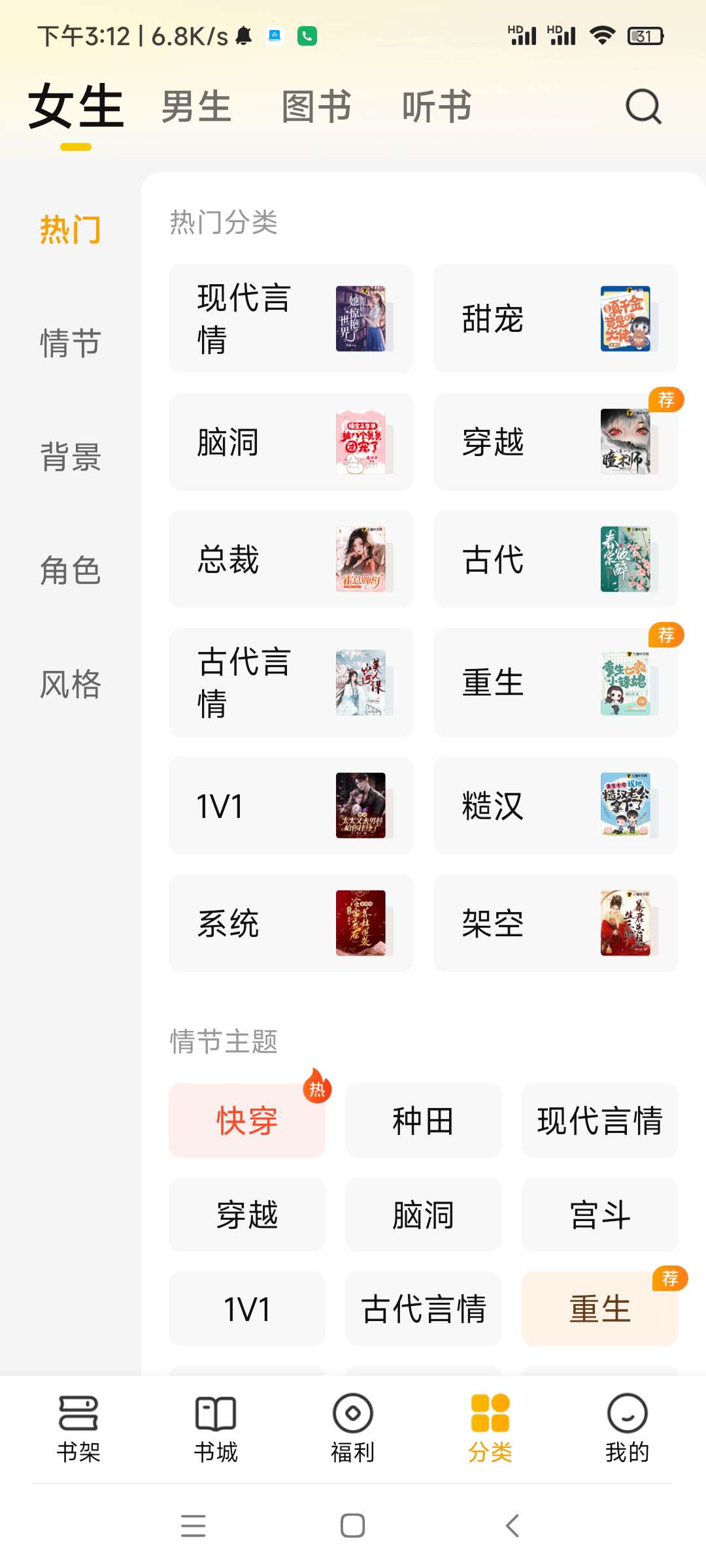Open the 糙汉 category card
The width and height of the screenshot is (706, 1568).
(x=556, y=806)
